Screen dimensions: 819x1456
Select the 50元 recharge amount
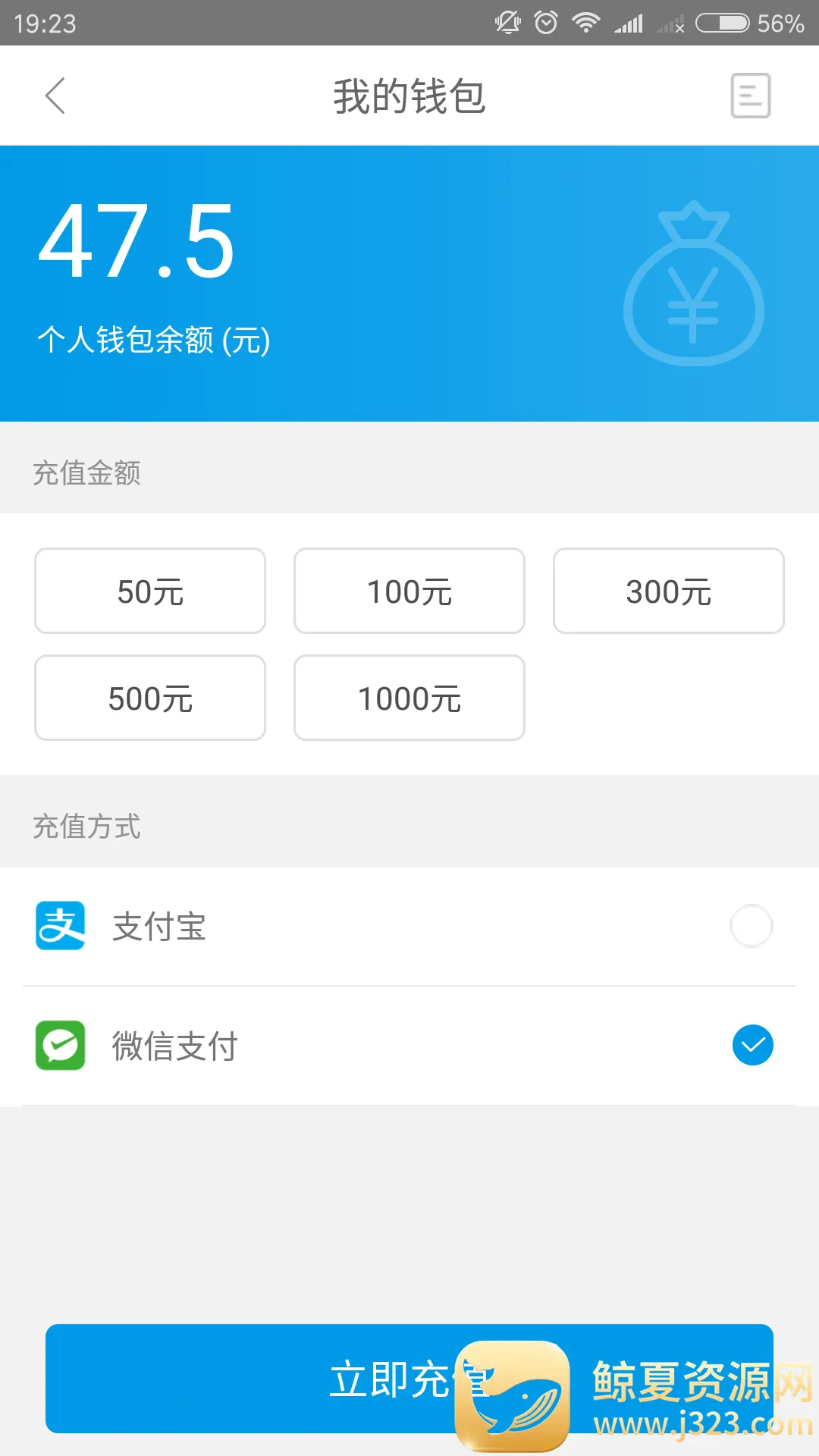pos(150,591)
